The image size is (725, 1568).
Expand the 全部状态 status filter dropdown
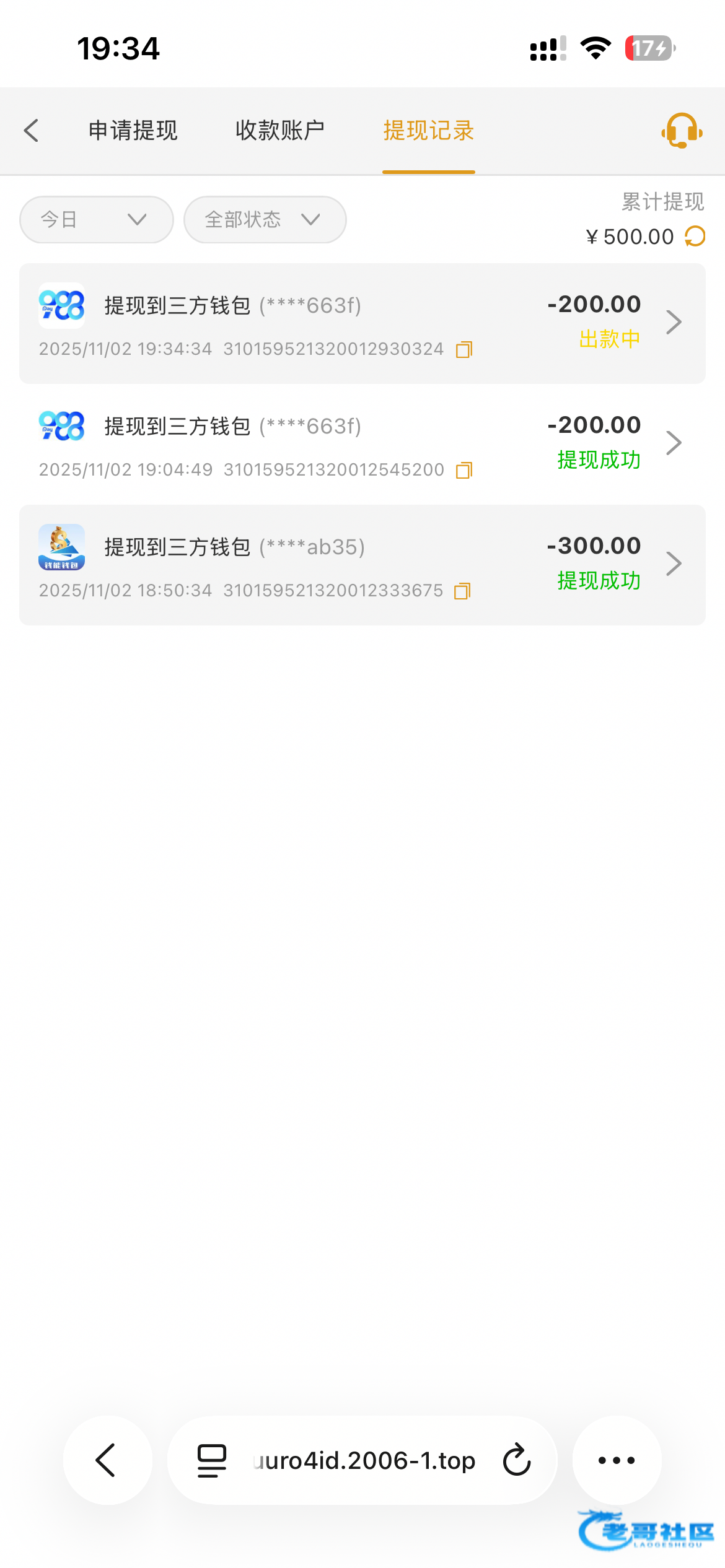265,220
